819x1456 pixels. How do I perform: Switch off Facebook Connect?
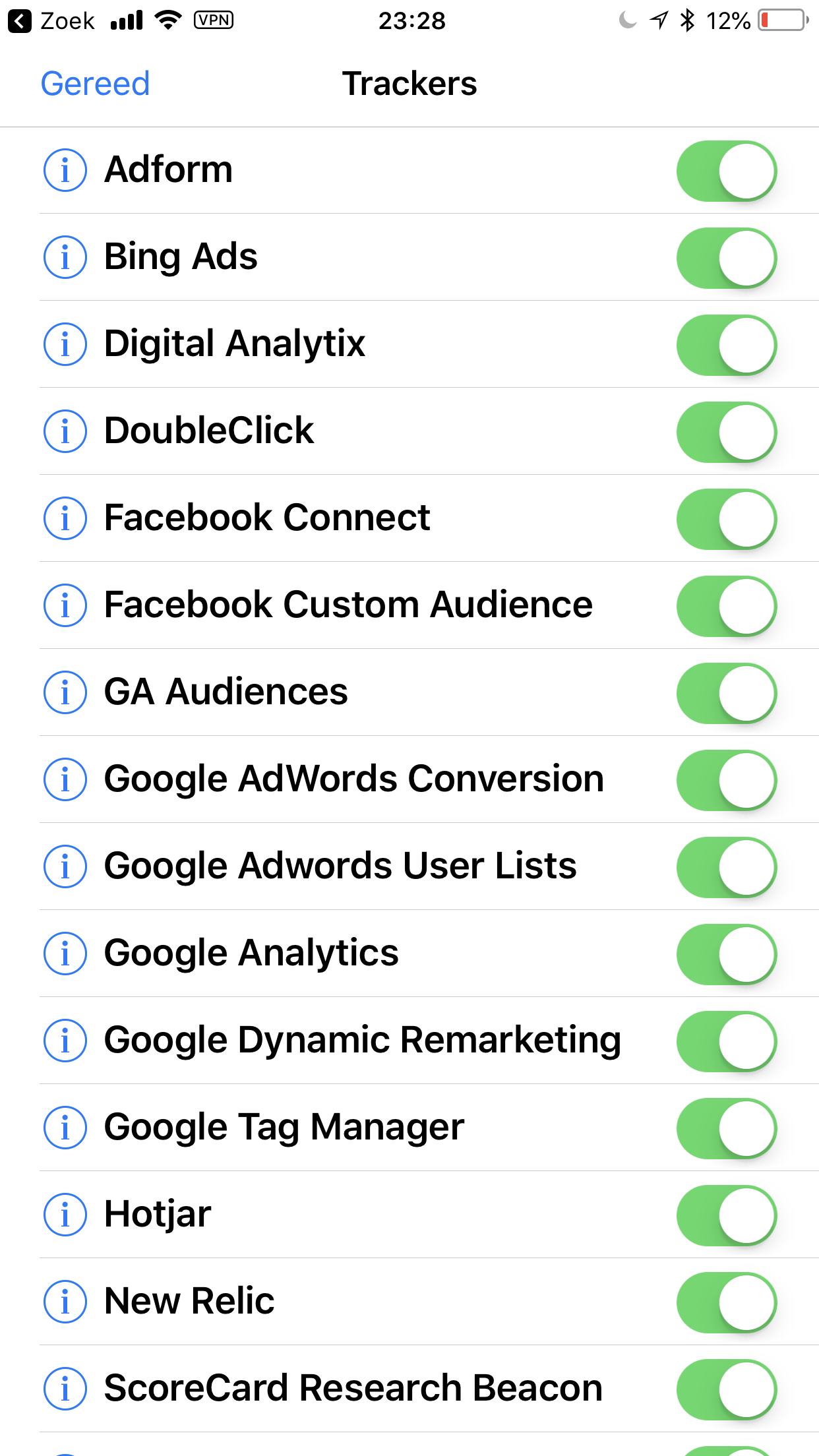coord(727,519)
